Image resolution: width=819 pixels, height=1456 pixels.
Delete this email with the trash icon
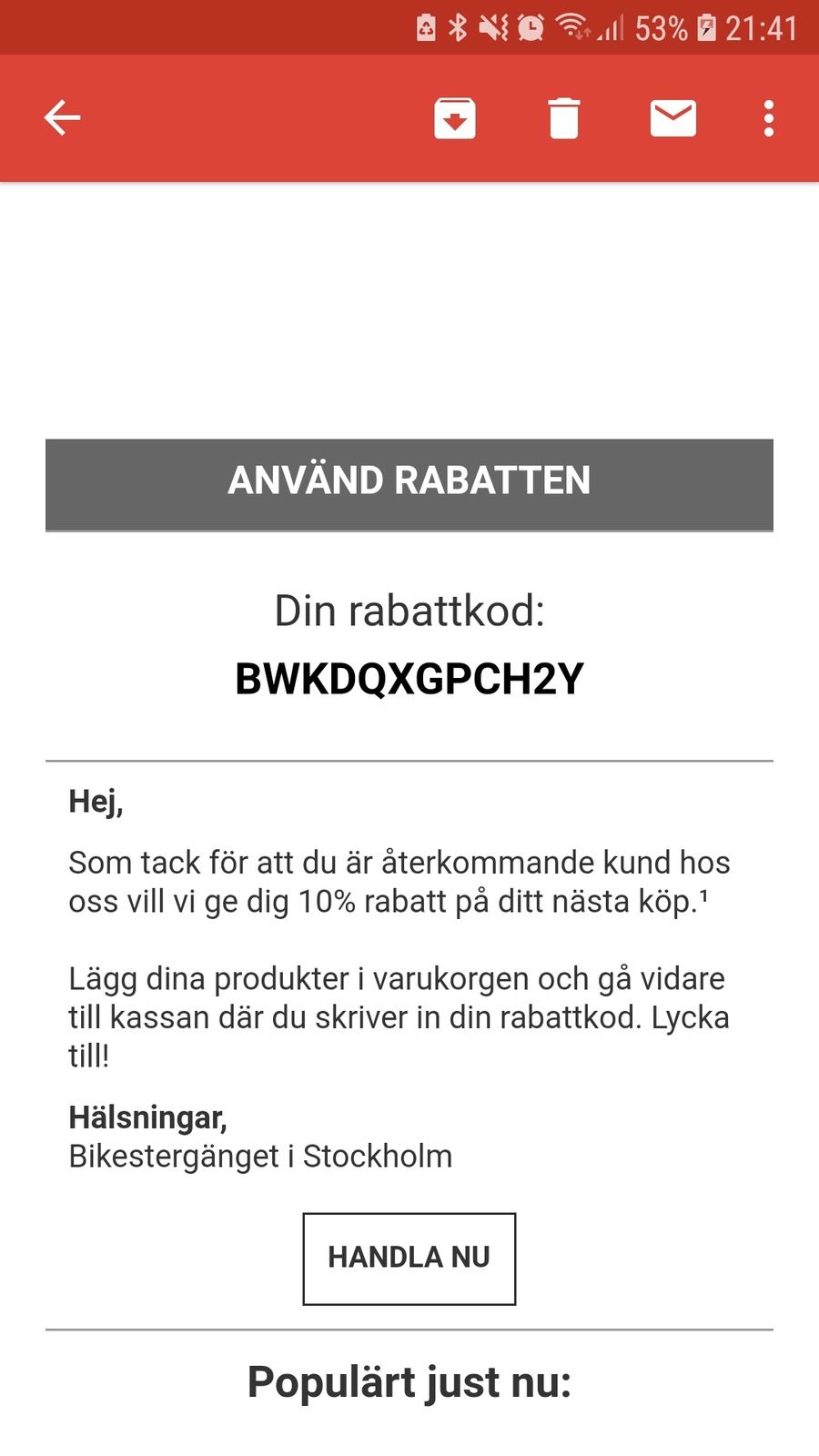[564, 118]
